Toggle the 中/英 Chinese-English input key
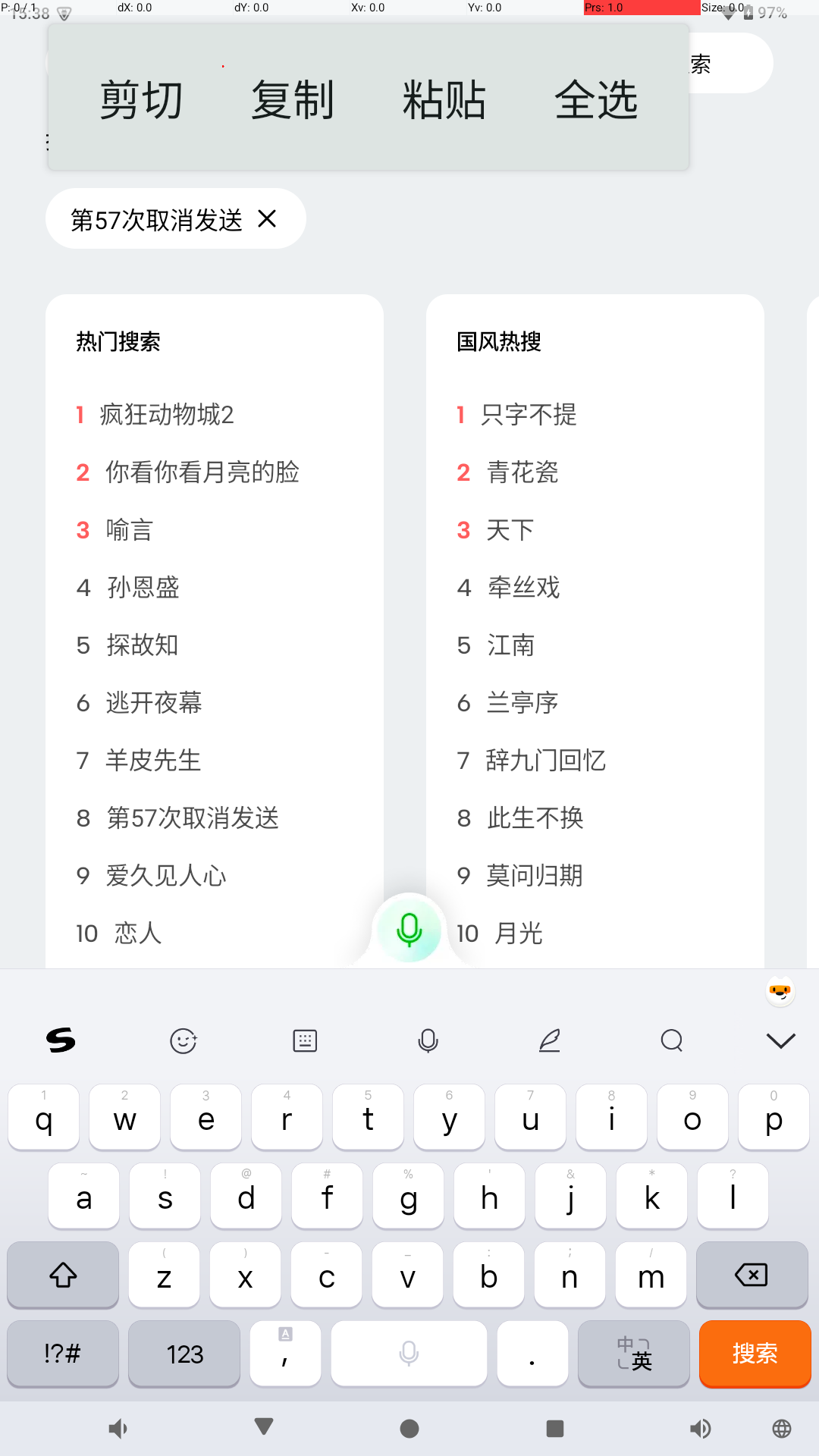819x1456 pixels. coord(634,1354)
